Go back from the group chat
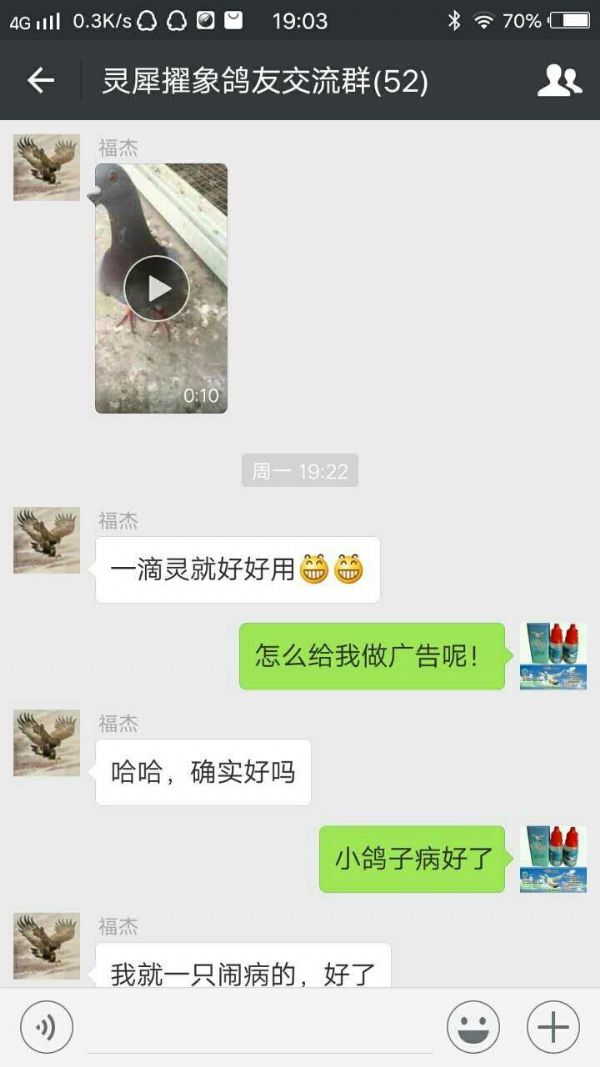The width and height of the screenshot is (600, 1067). click(x=40, y=81)
